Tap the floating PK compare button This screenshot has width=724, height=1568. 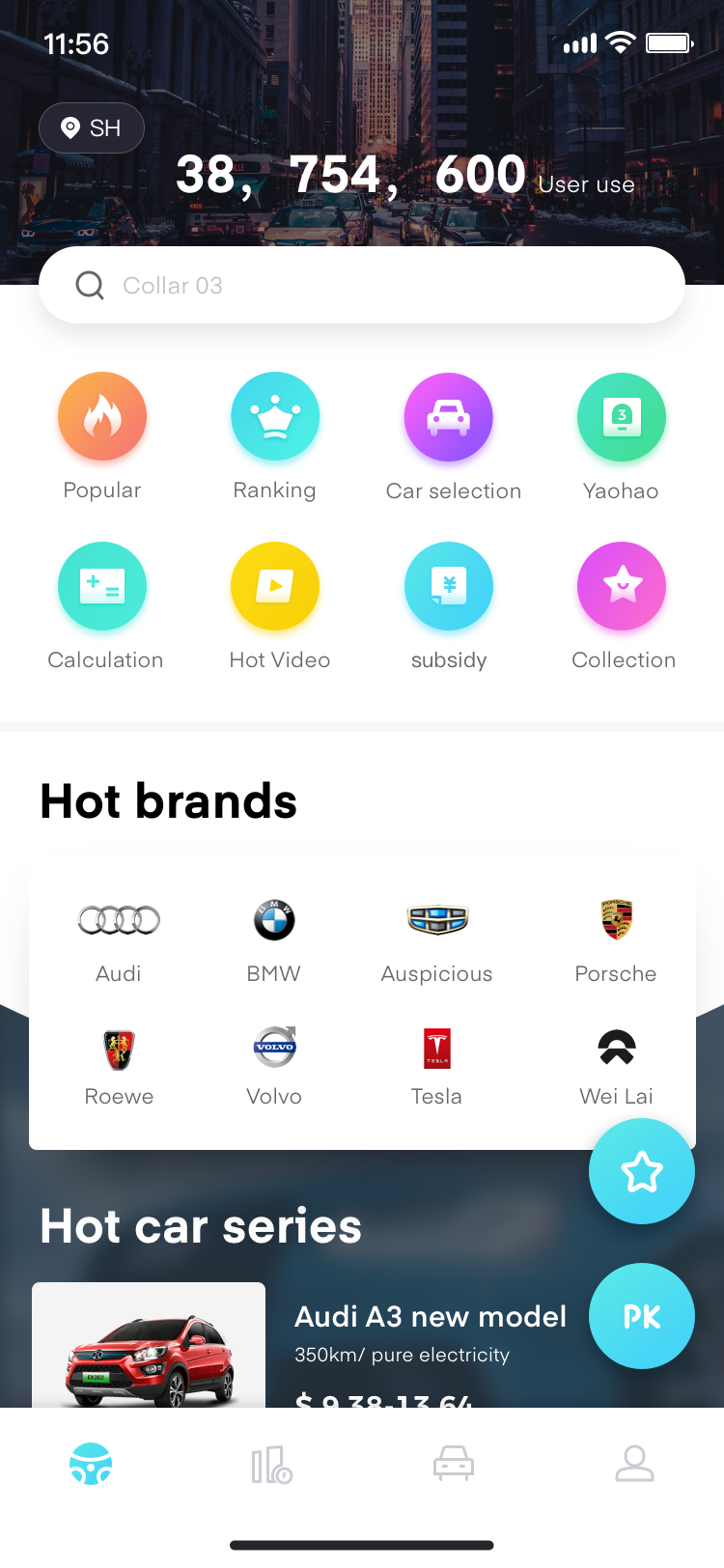pyautogui.click(x=642, y=1316)
